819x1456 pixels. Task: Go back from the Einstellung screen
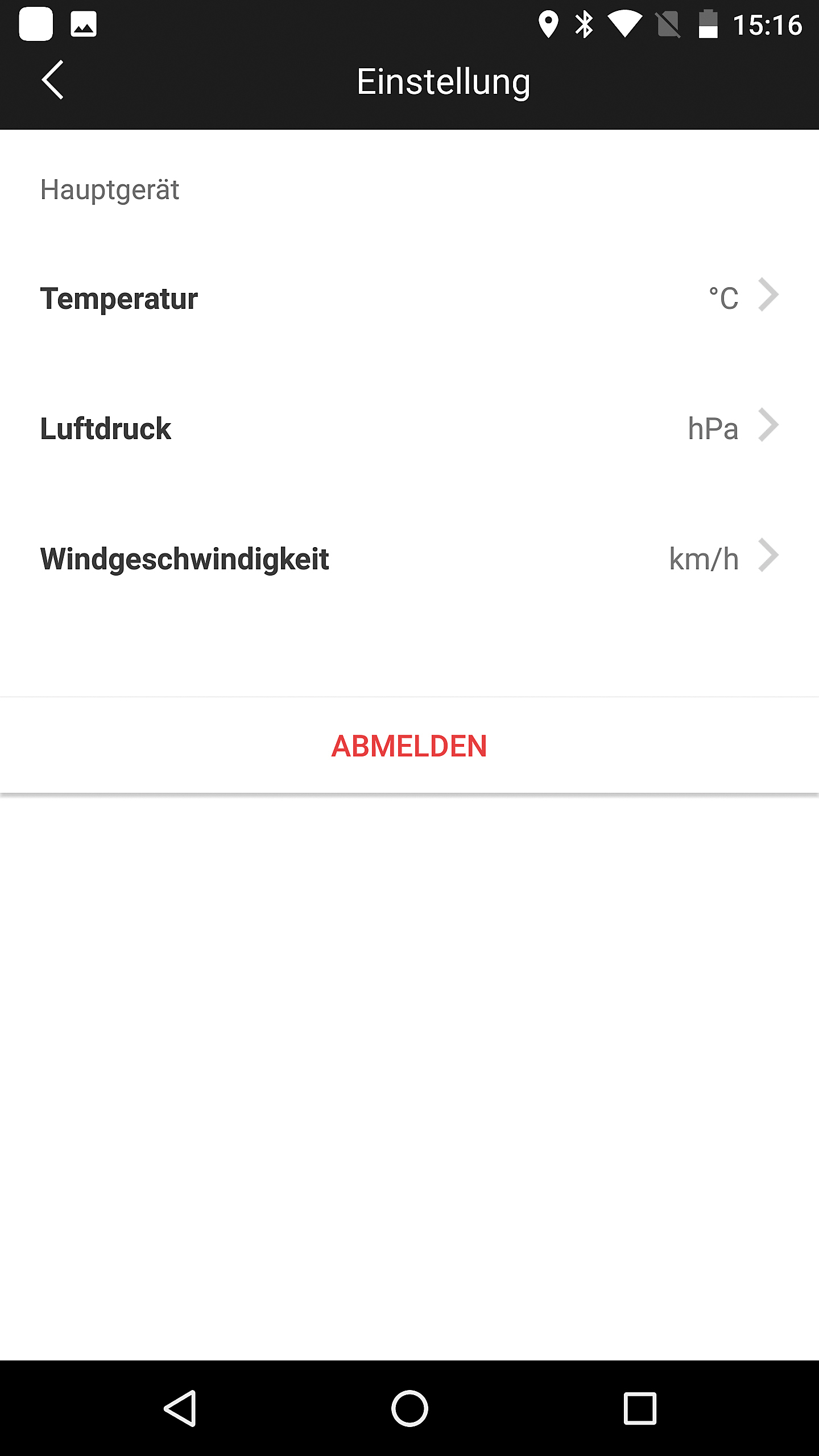point(52,80)
